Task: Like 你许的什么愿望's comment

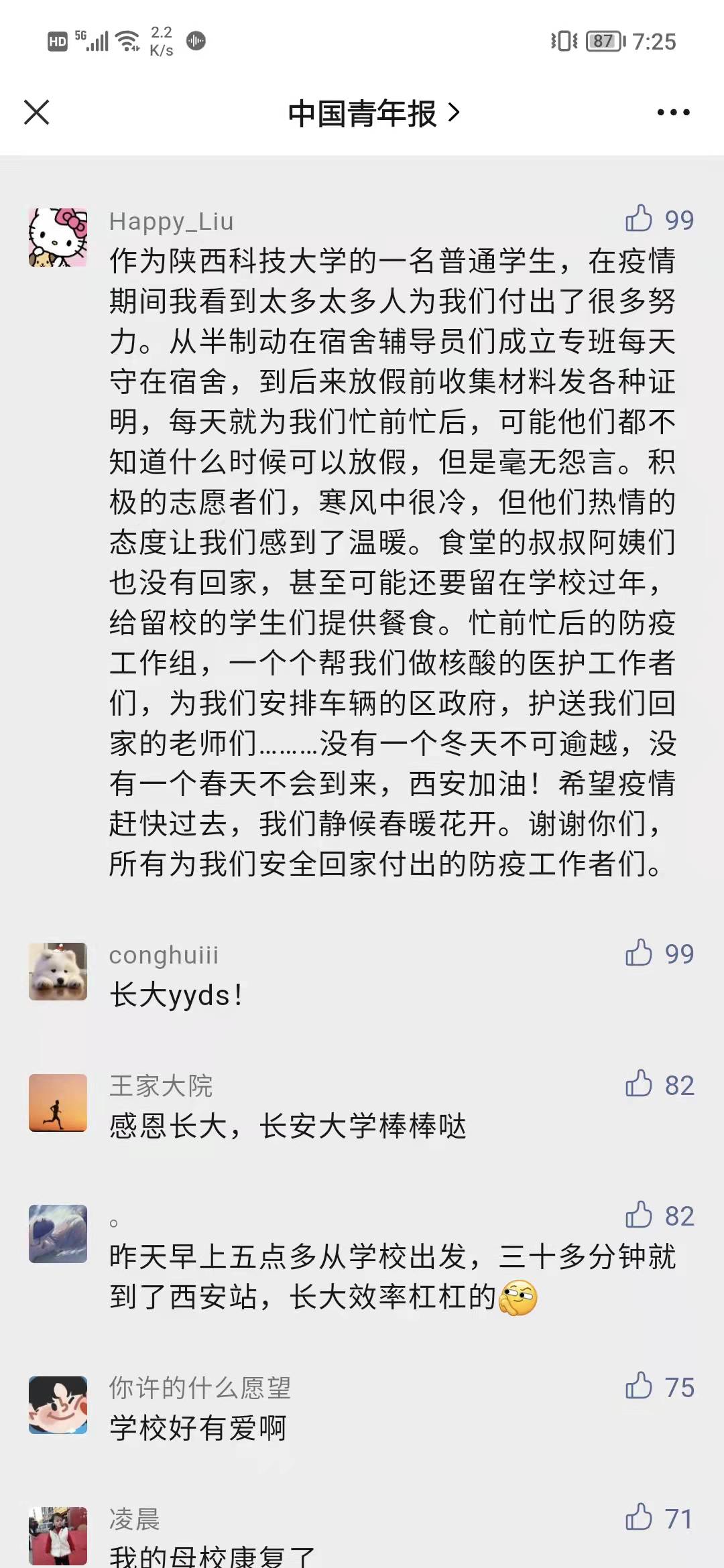Action: 639,1386
